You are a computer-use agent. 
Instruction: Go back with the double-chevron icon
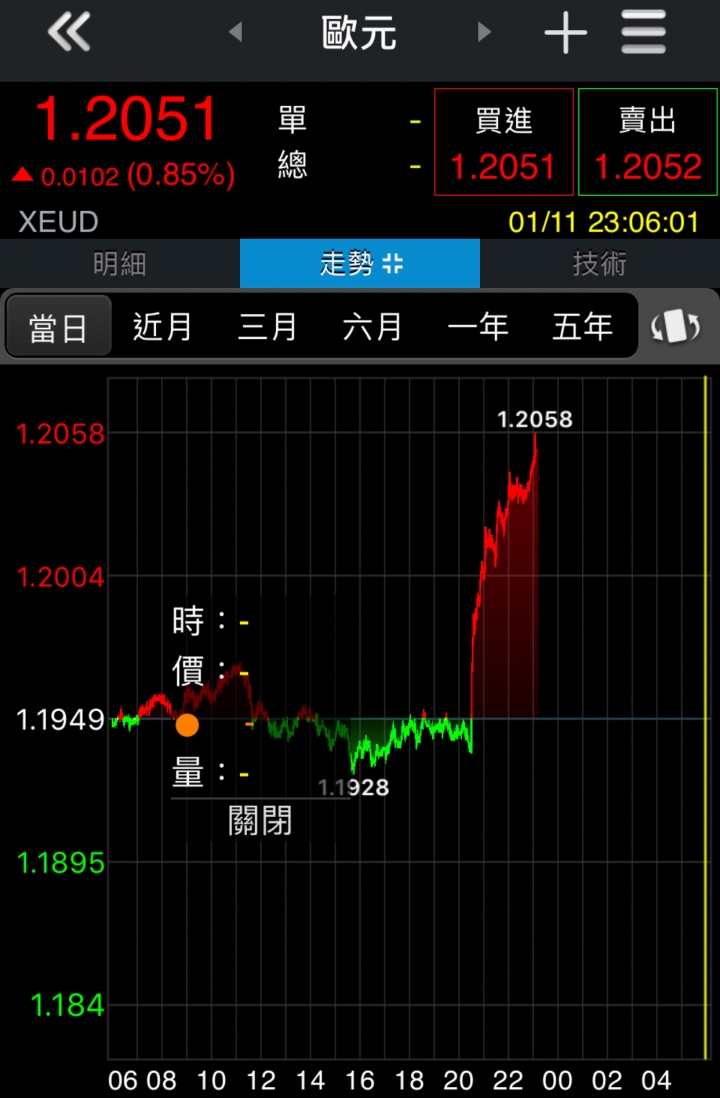(68, 33)
